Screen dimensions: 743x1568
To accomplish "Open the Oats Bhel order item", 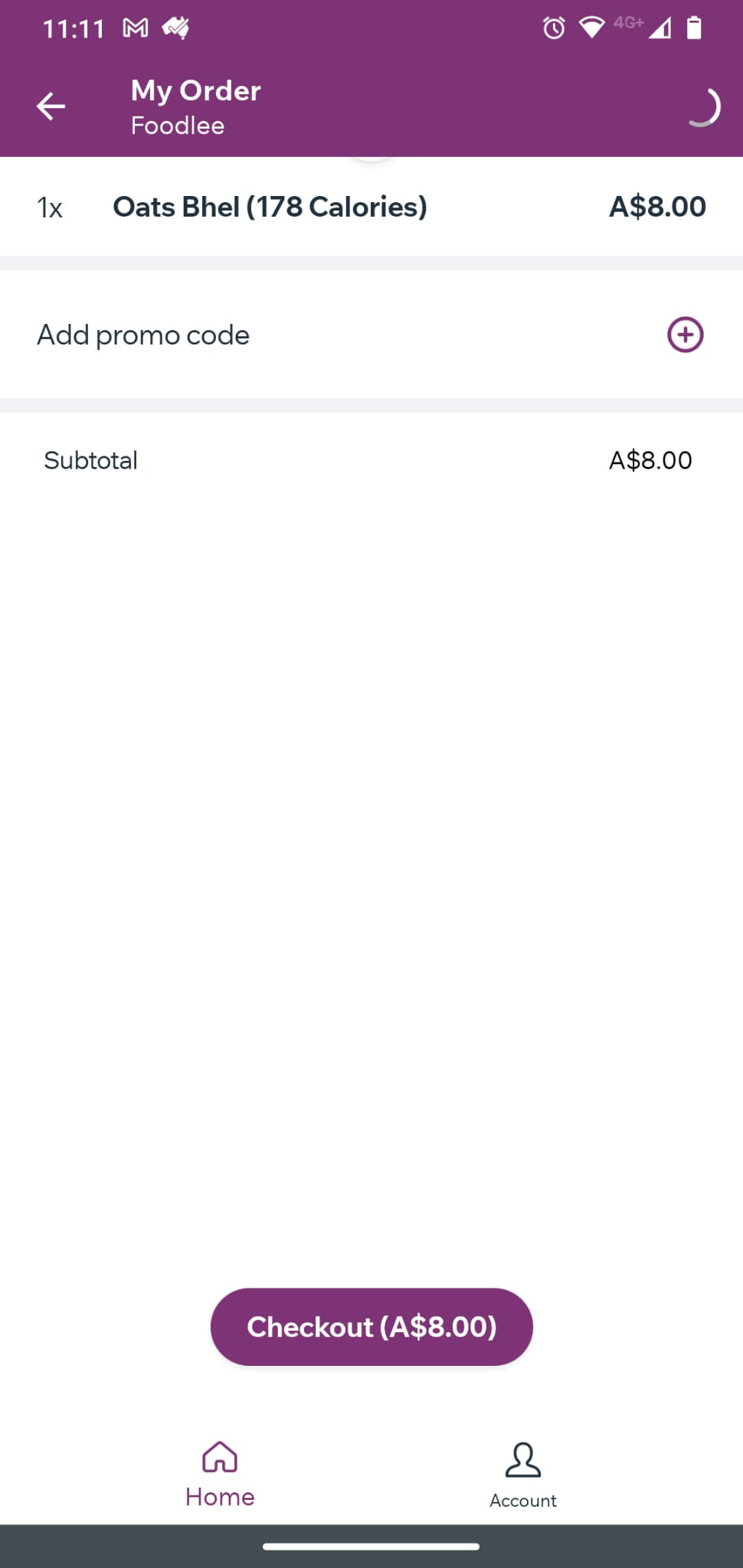I will [371, 207].
